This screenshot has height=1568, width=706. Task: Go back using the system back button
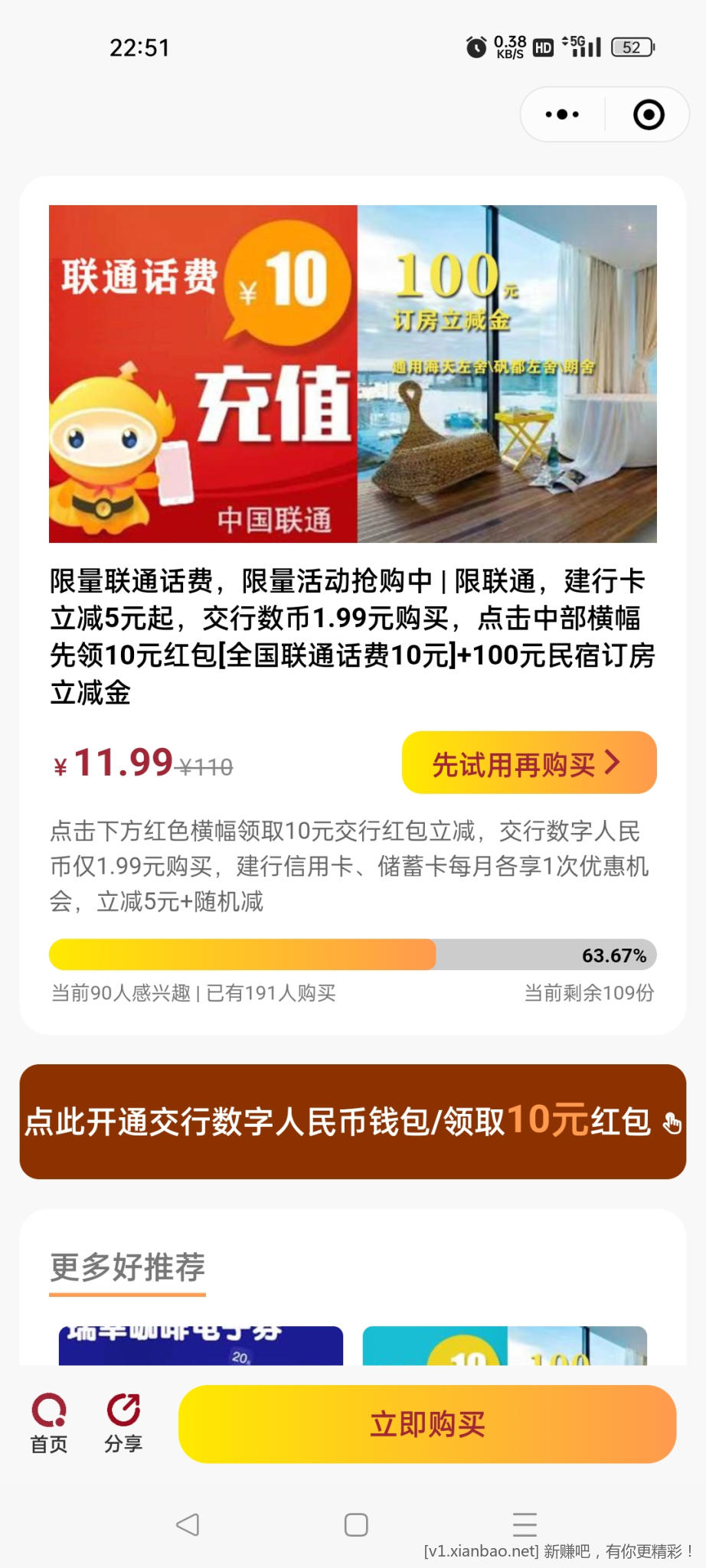click(188, 1524)
